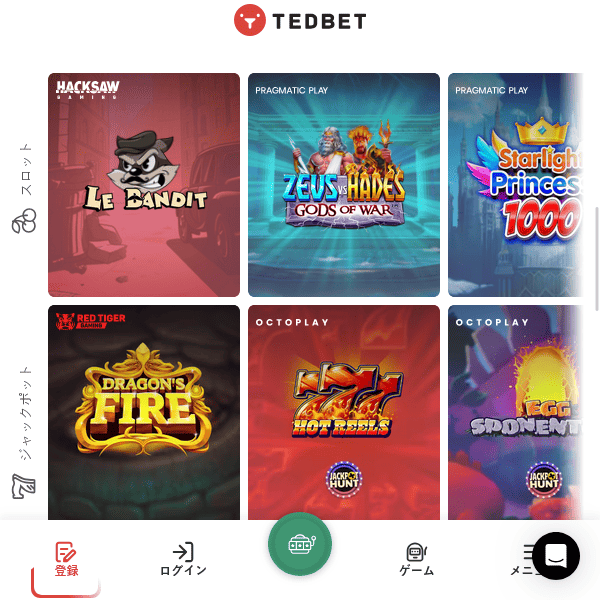Go to ログイン login
The image size is (600, 600).
(183, 560)
